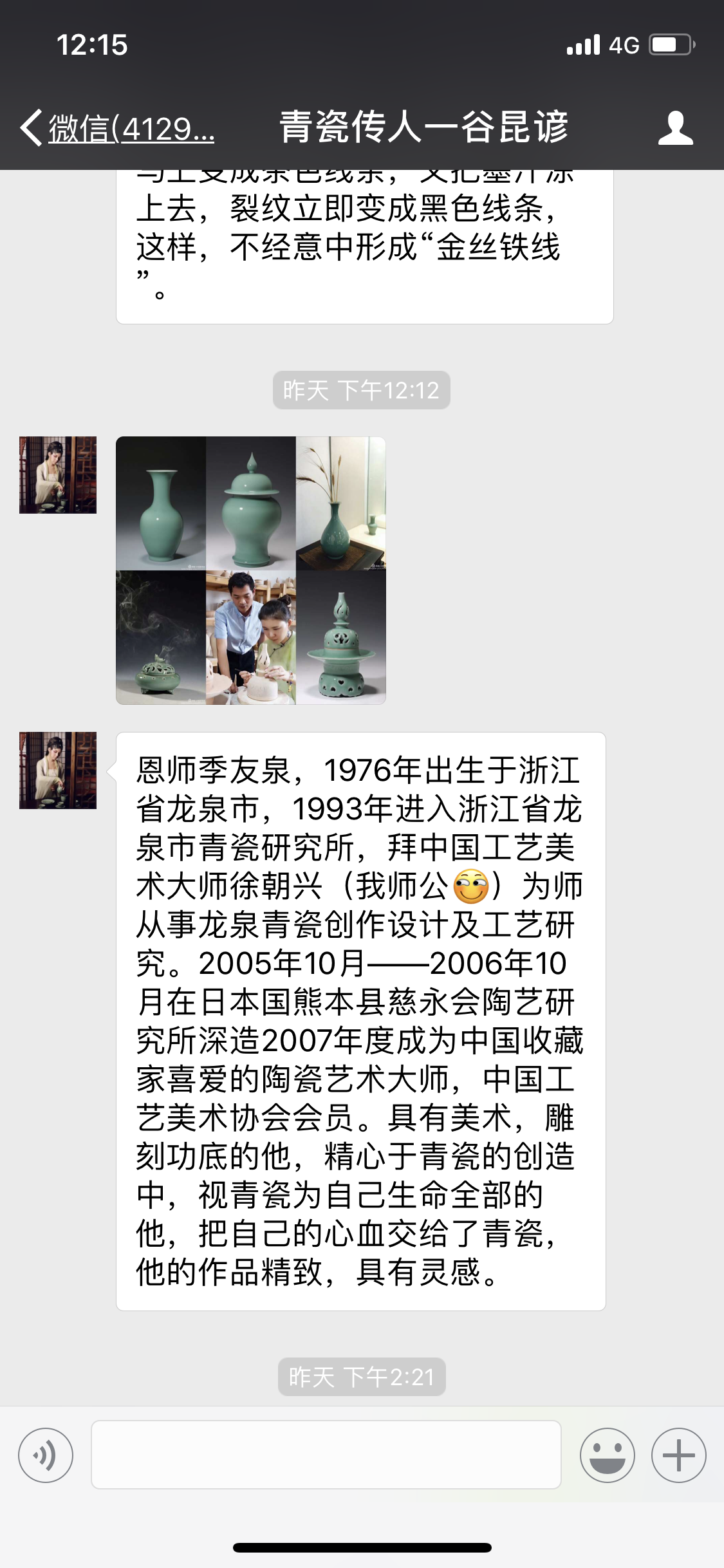The image size is (724, 1568).
Task: Open the emoji sticker panel
Action: click(x=607, y=1455)
